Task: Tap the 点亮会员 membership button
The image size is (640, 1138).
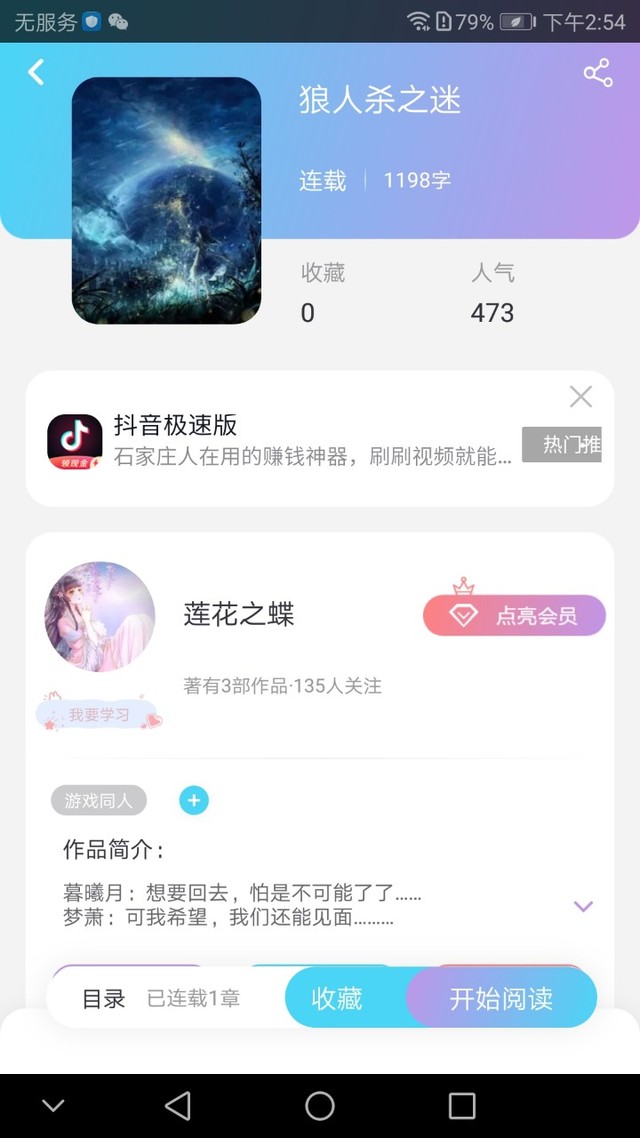Action: (514, 615)
